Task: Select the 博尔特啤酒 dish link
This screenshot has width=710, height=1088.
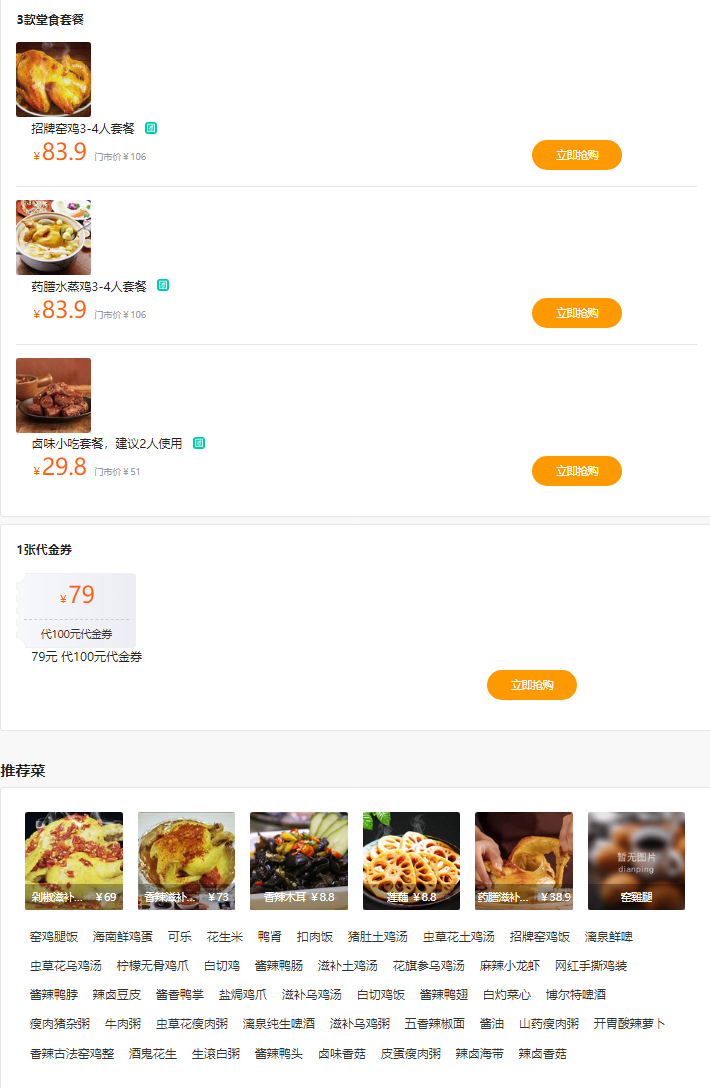Action: pyautogui.click(x=575, y=995)
